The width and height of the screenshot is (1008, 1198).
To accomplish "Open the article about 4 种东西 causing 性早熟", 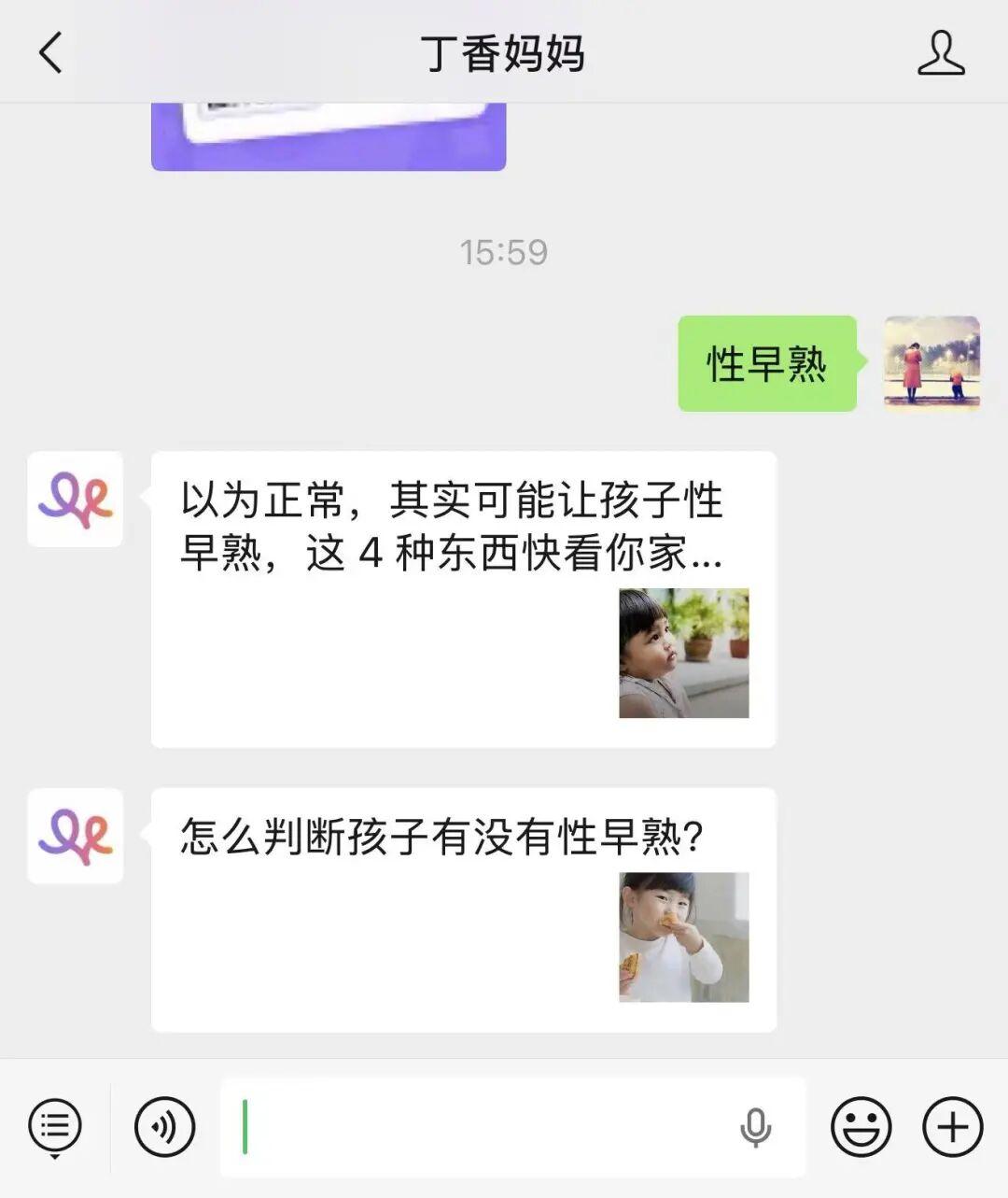I will [463, 599].
